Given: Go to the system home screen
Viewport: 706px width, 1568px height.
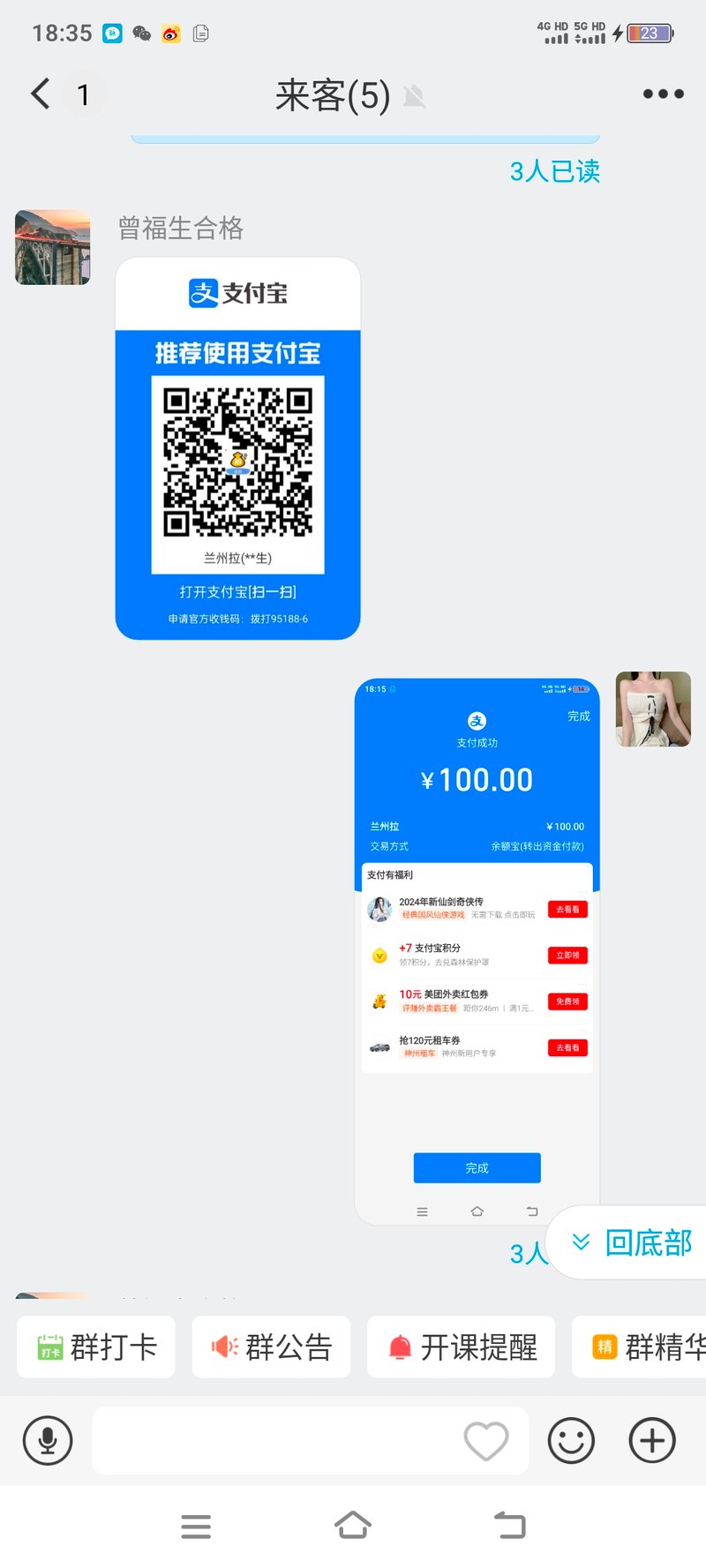Looking at the screenshot, I should pos(352,1526).
